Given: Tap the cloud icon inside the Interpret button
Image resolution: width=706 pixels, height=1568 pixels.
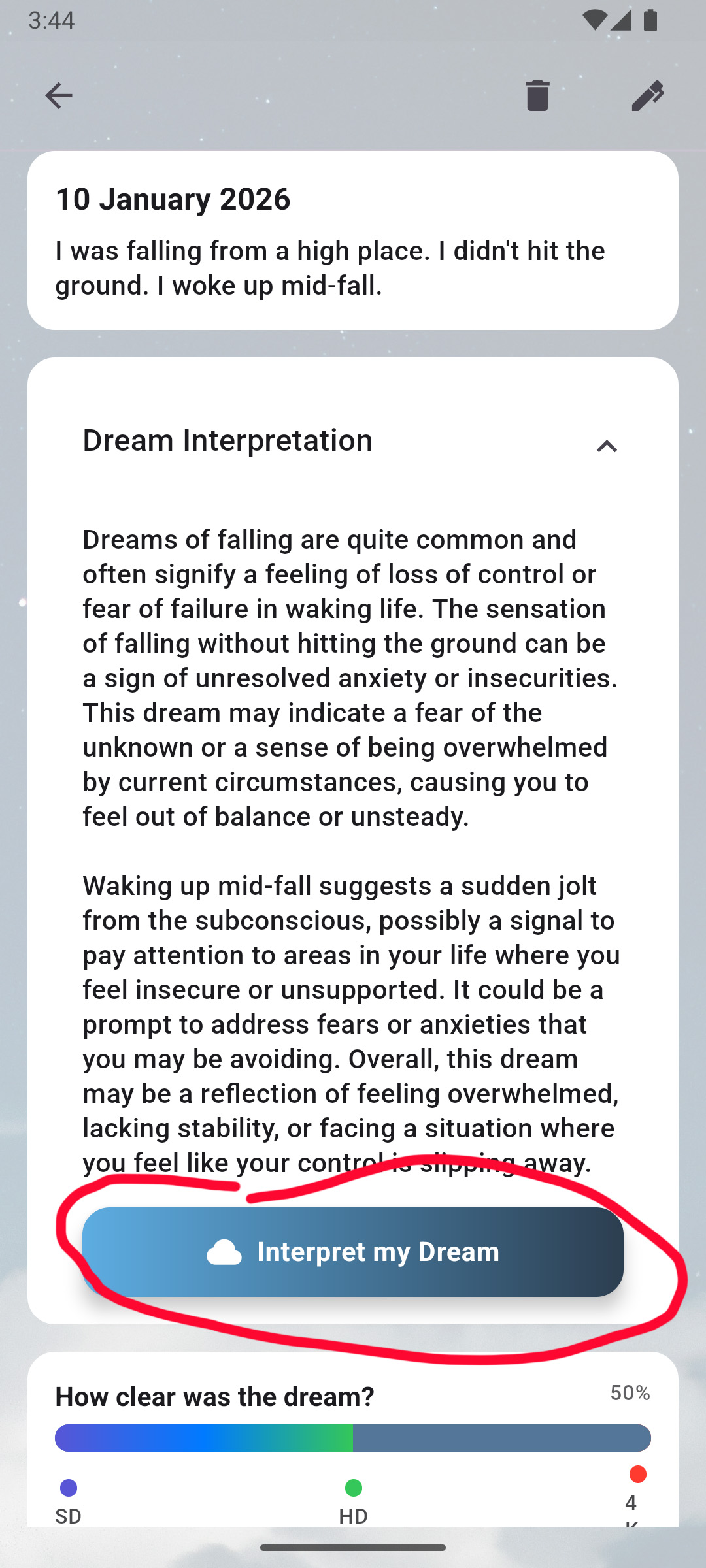Looking at the screenshot, I should pyautogui.click(x=226, y=1251).
